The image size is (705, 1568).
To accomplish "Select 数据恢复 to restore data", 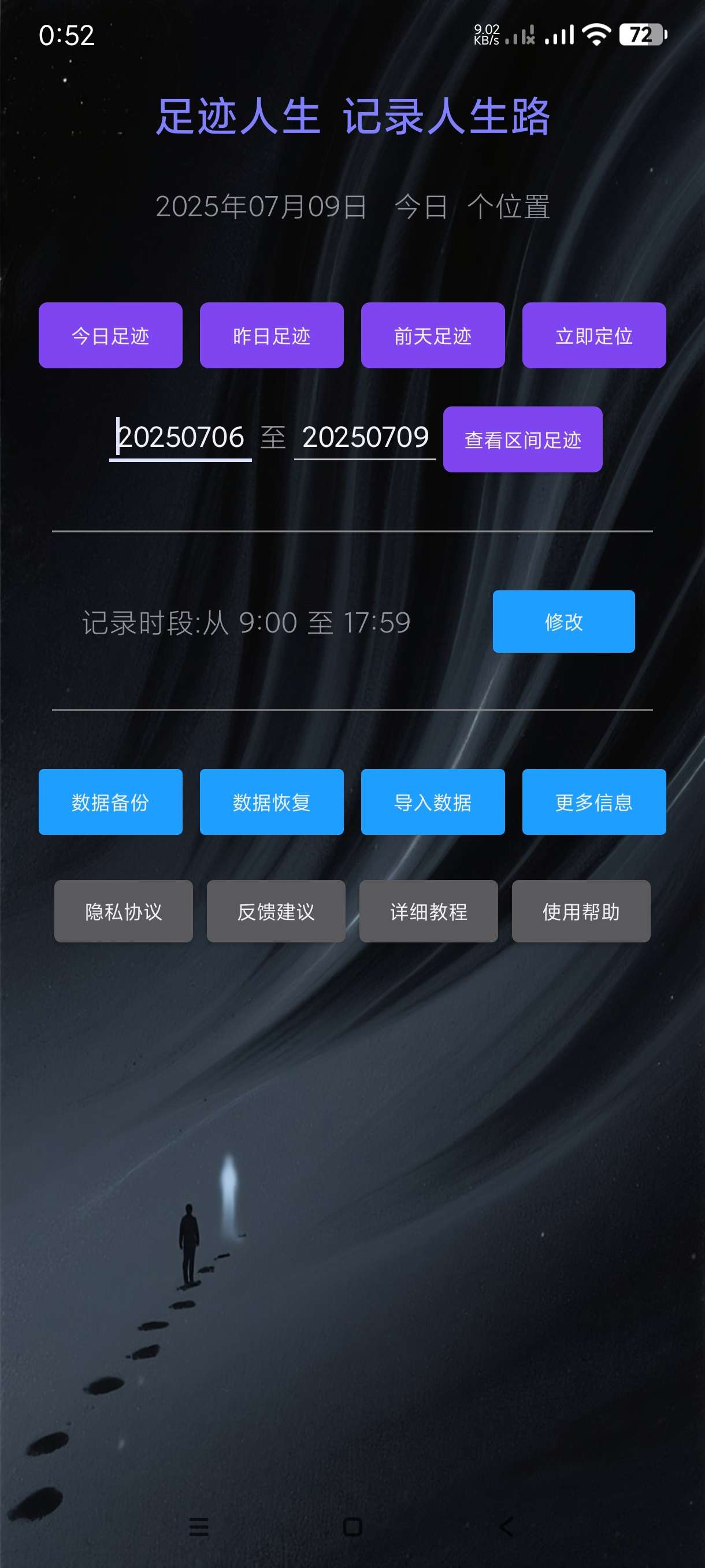I will pyautogui.click(x=271, y=802).
